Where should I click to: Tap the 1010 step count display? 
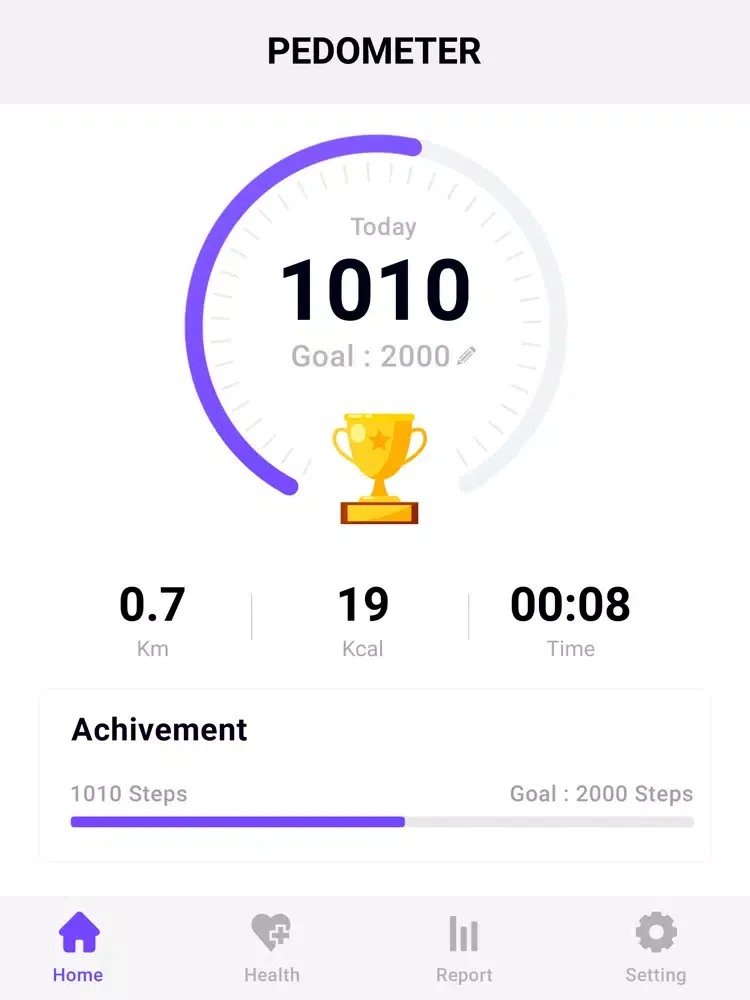pos(375,290)
